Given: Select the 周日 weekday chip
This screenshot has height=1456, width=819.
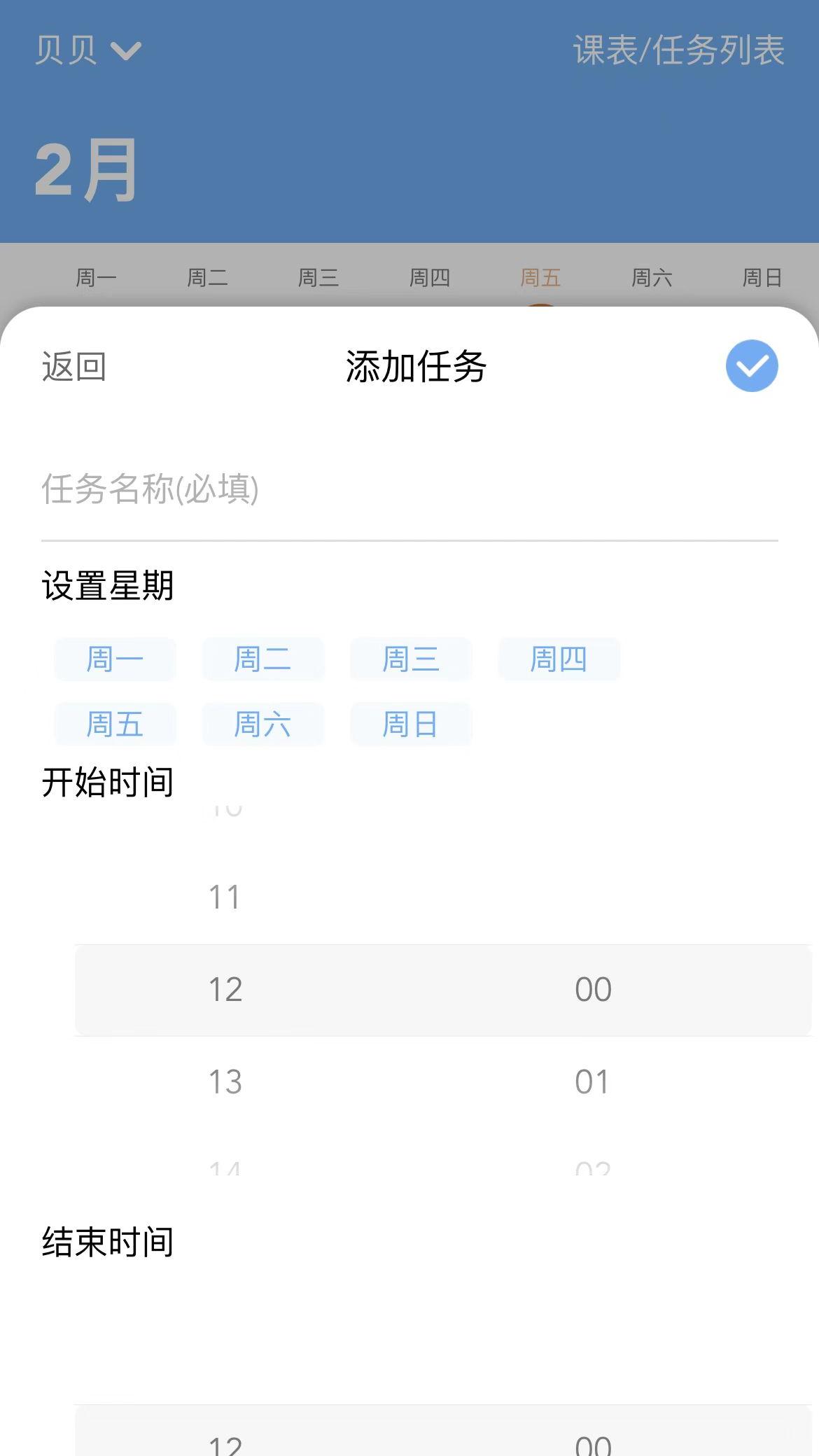Looking at the screenshot, I should pyautogui.click(x=410, y=724).
